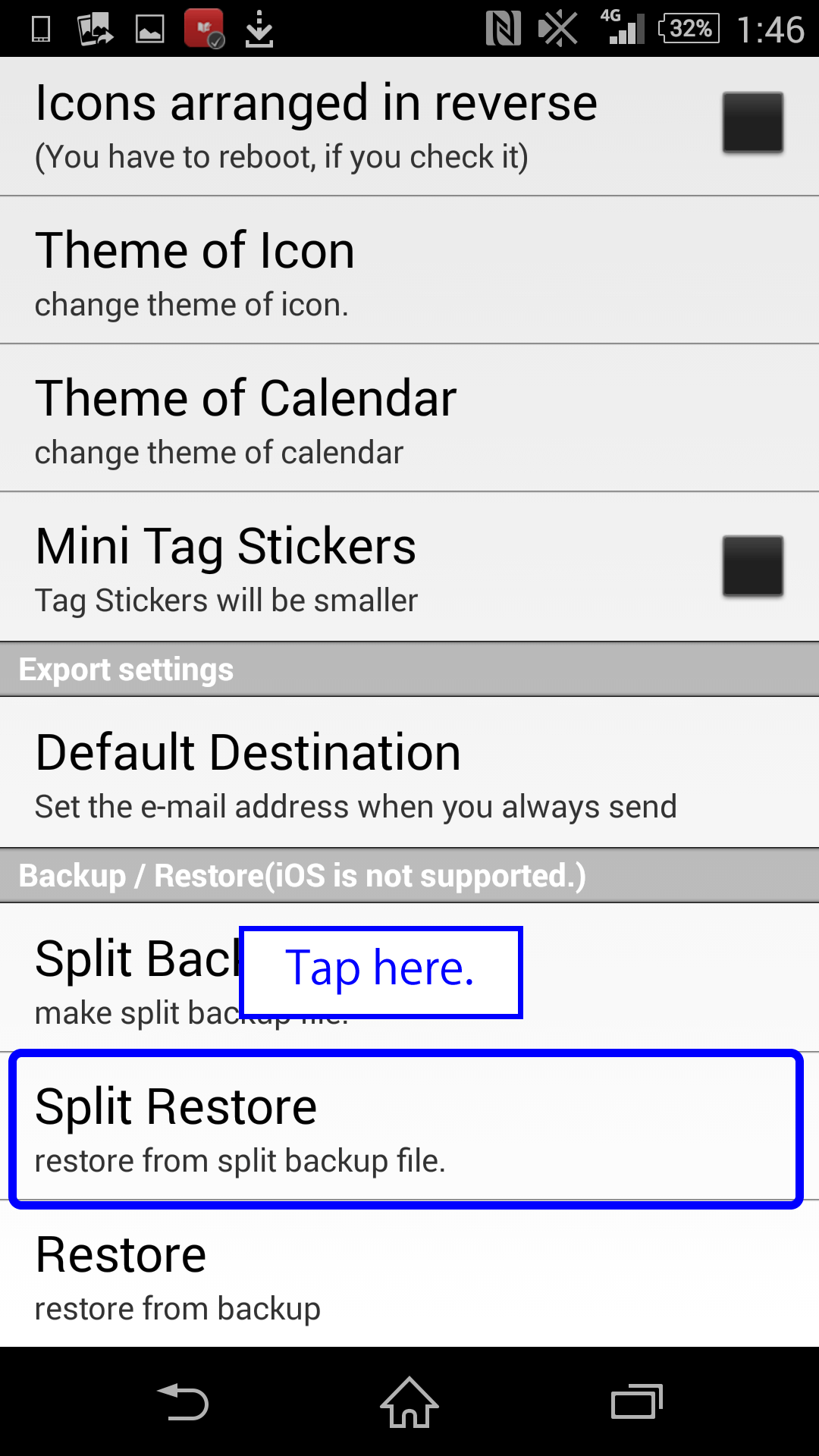The image size is (819, 1456).
Task: Open Theme of Icon setting
Action: click(409, 271)
